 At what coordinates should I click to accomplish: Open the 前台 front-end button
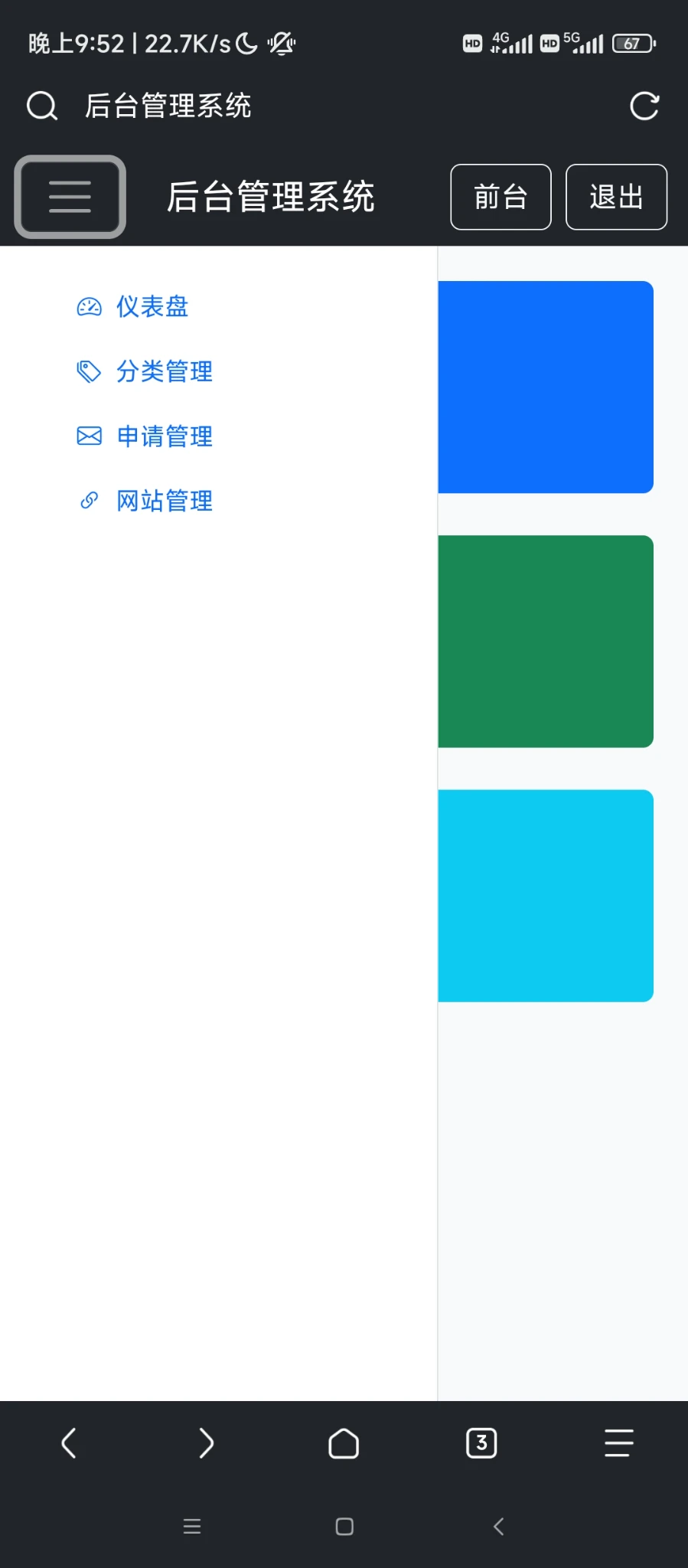pos(501,197)
